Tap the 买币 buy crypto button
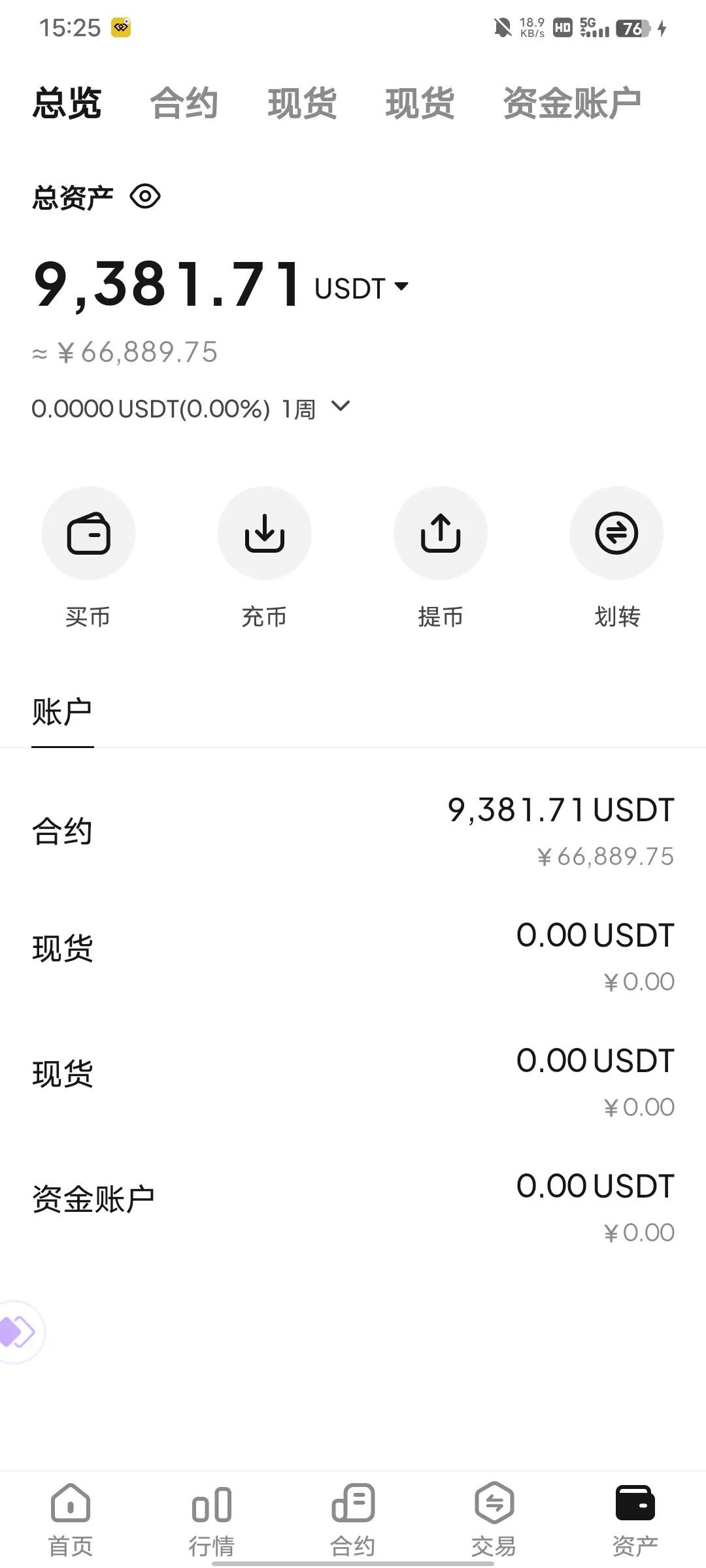 pyautogui.click(x=88, y=534)
